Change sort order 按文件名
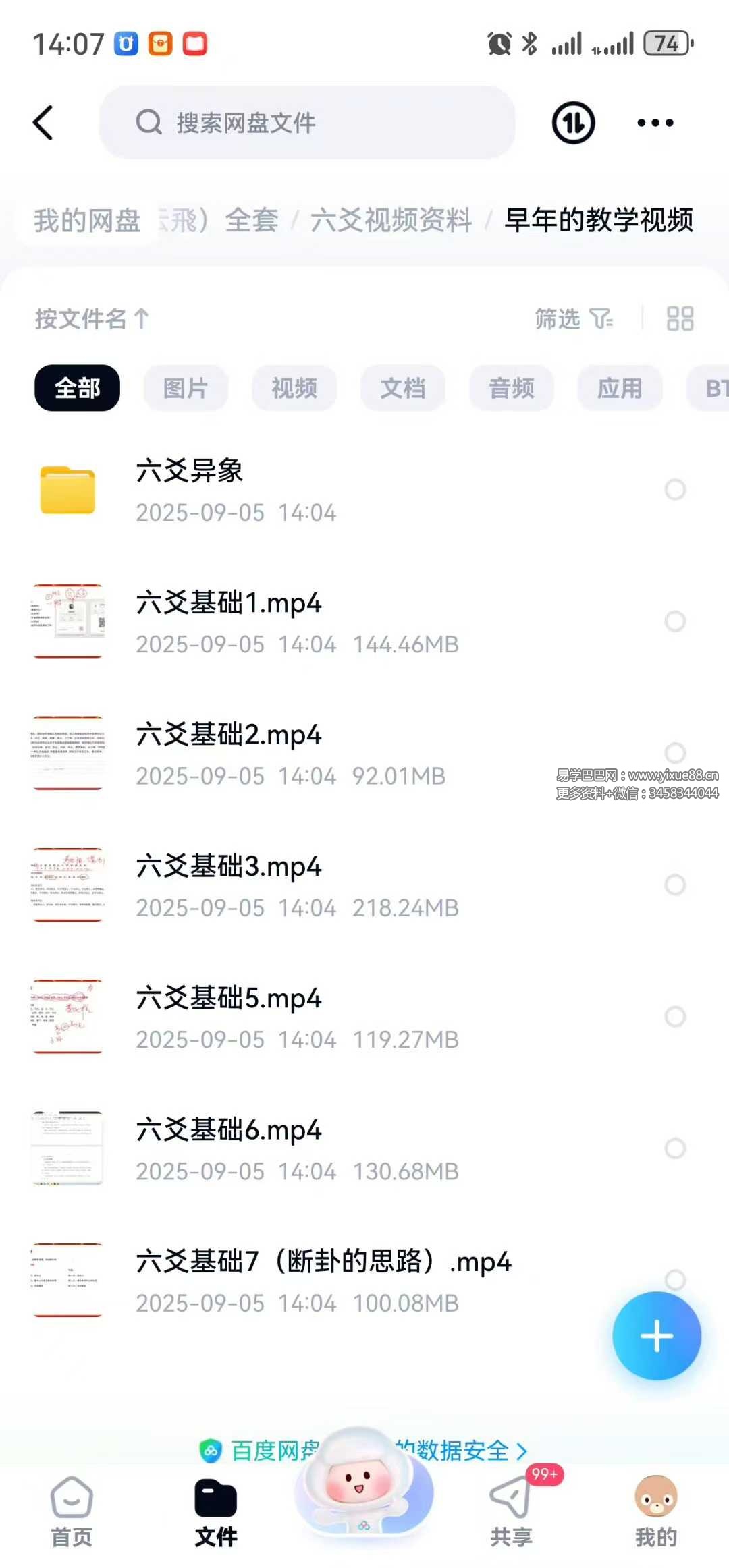This screenshot has width=729, height=1568. pos(92,318)
